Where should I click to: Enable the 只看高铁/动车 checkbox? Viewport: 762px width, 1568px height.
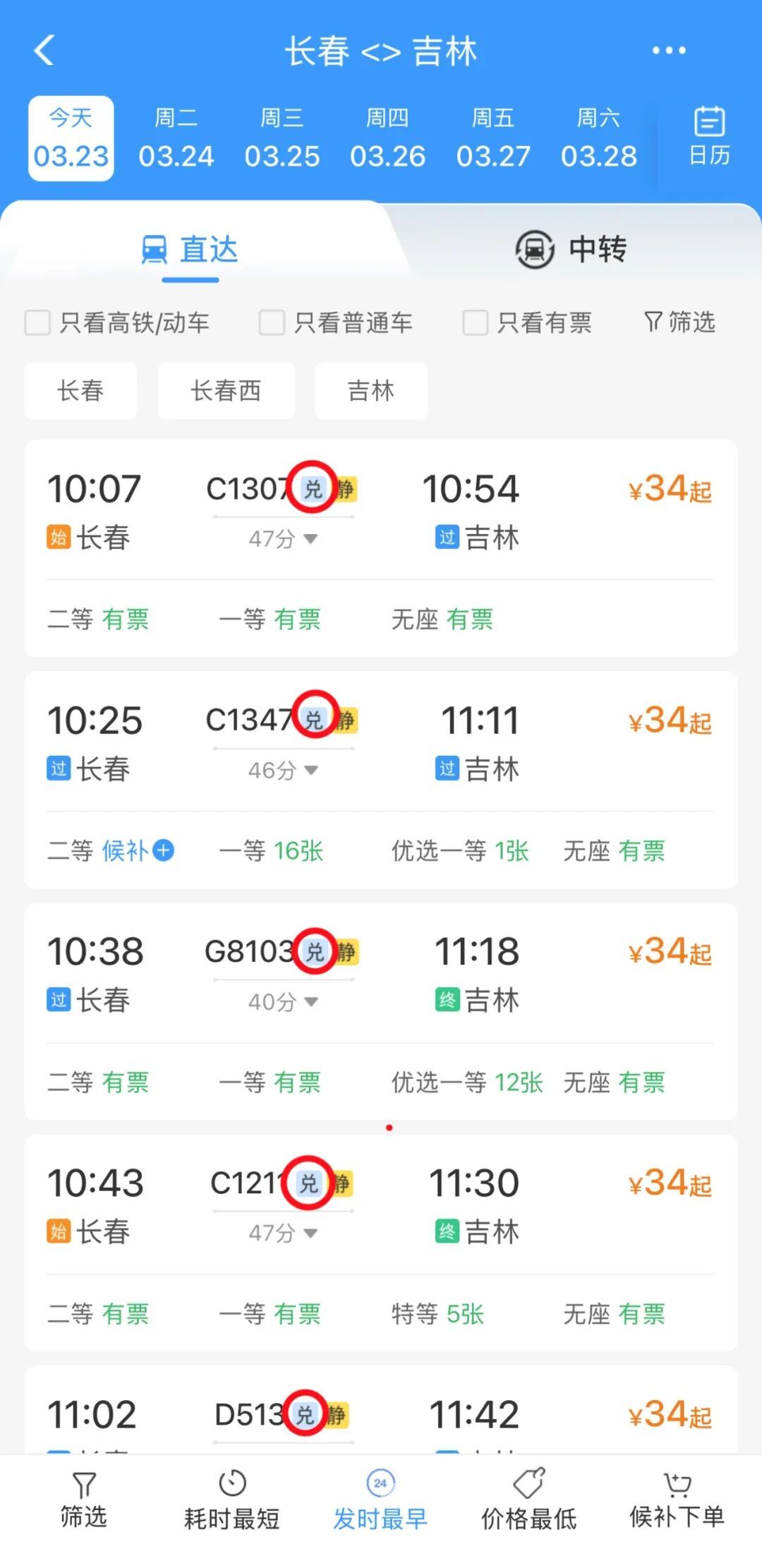37,322
